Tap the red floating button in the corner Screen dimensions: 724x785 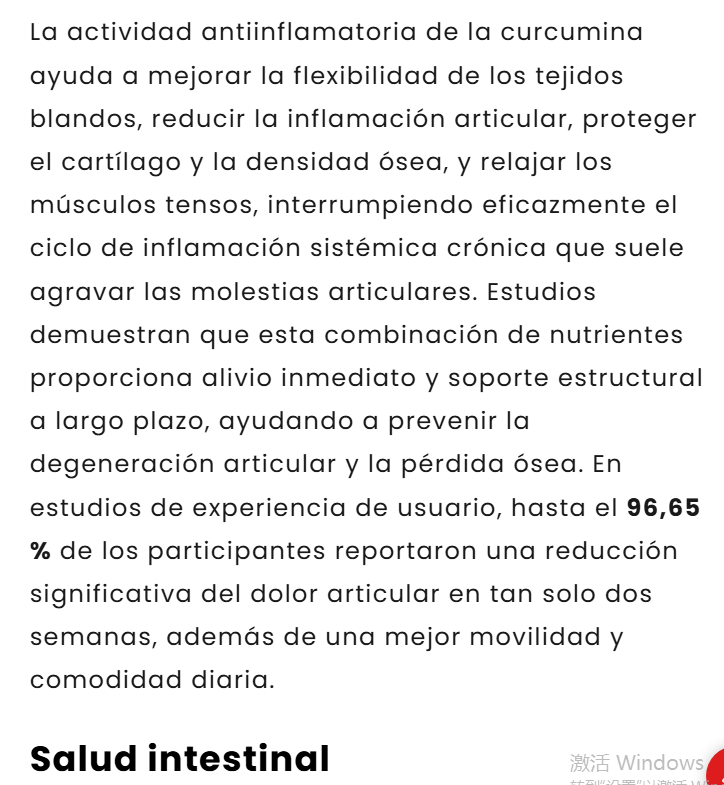tap(716, 769)
